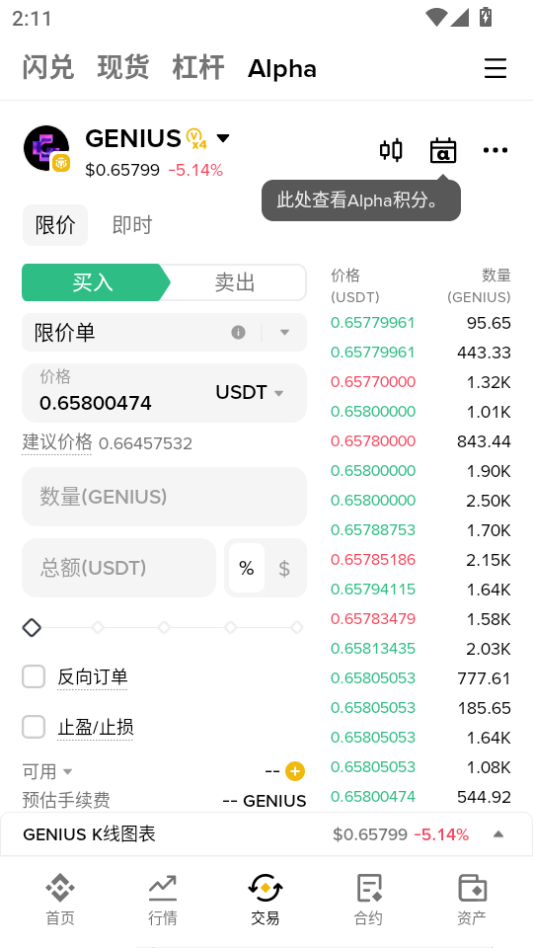Open the candlestick chart icon
The height and width of the screenshot is (948, 533).
pos(391,150)
